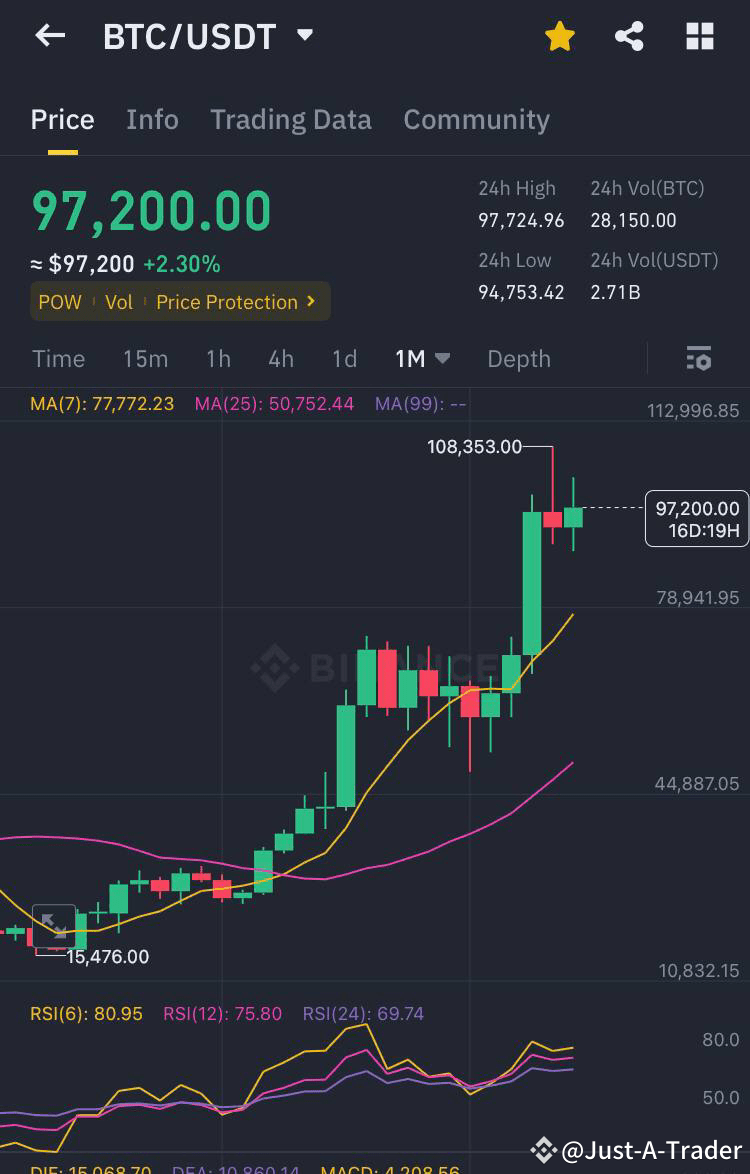Select the 4h timeframe
The width and height of the screenshot is (750, 1174).
click(x=280, y=358)
